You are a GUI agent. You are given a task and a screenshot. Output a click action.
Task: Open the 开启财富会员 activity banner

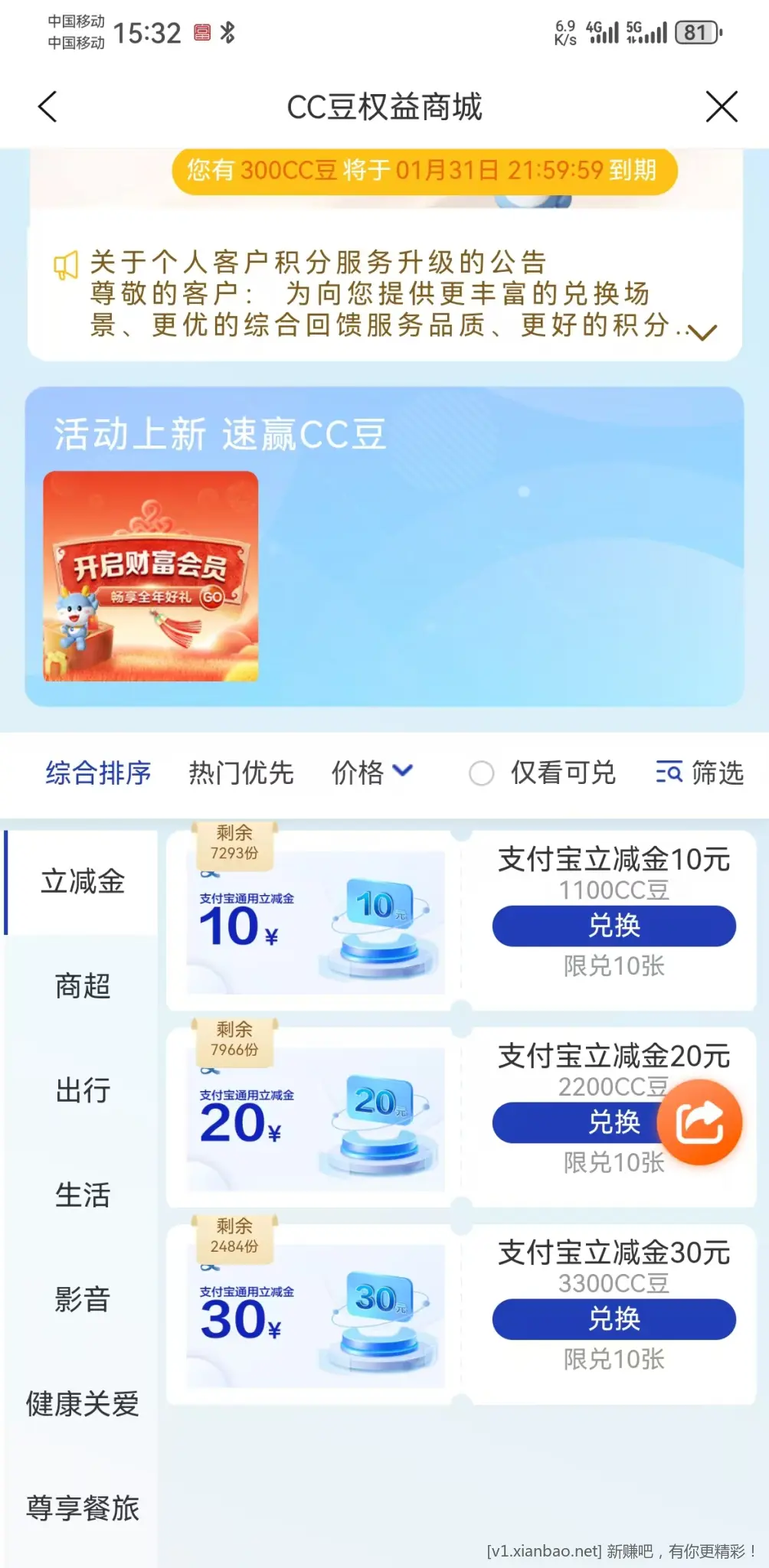click(x=152, y=574)
